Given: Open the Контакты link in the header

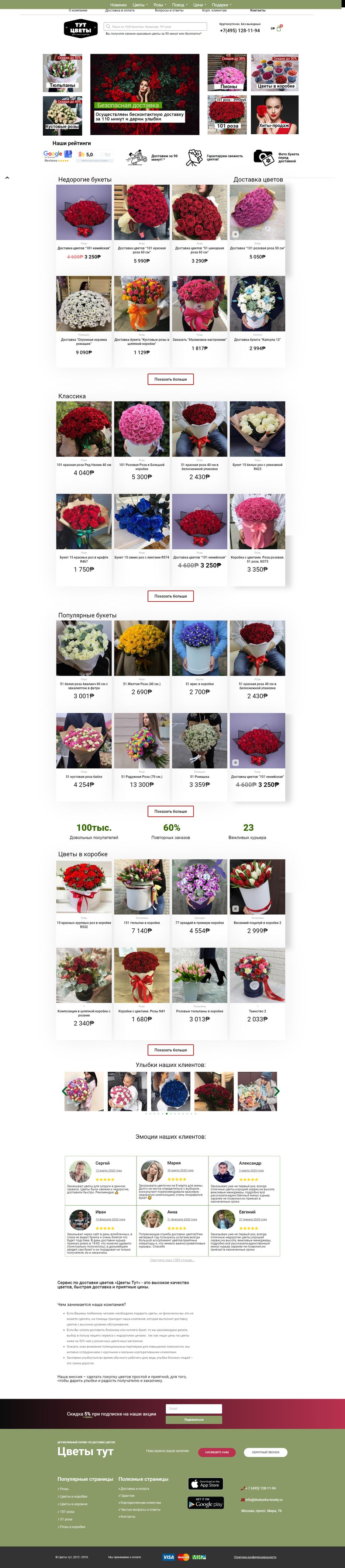Looking at the screenshot, I should click(258, 10).
